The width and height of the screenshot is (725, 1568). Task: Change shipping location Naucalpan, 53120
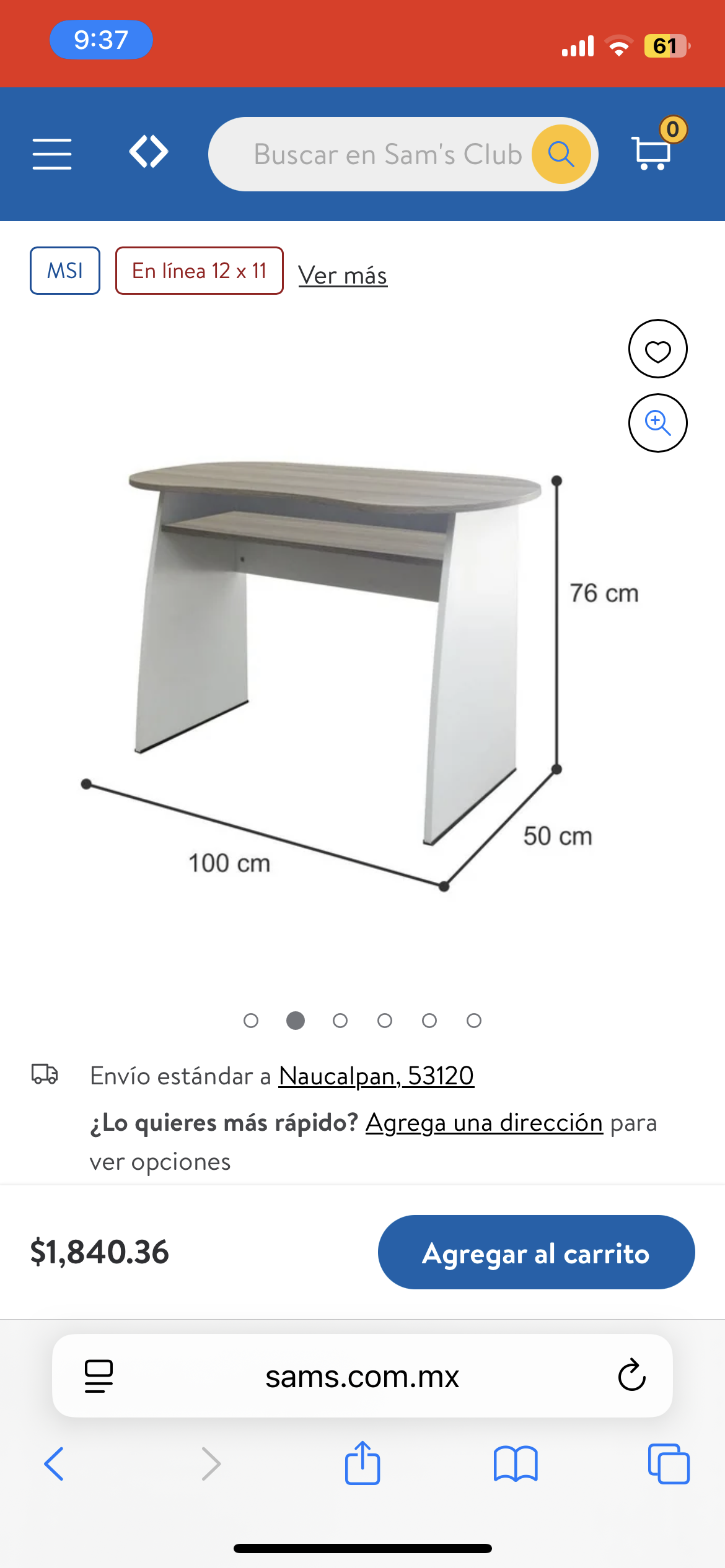[x=376, y=1076]
